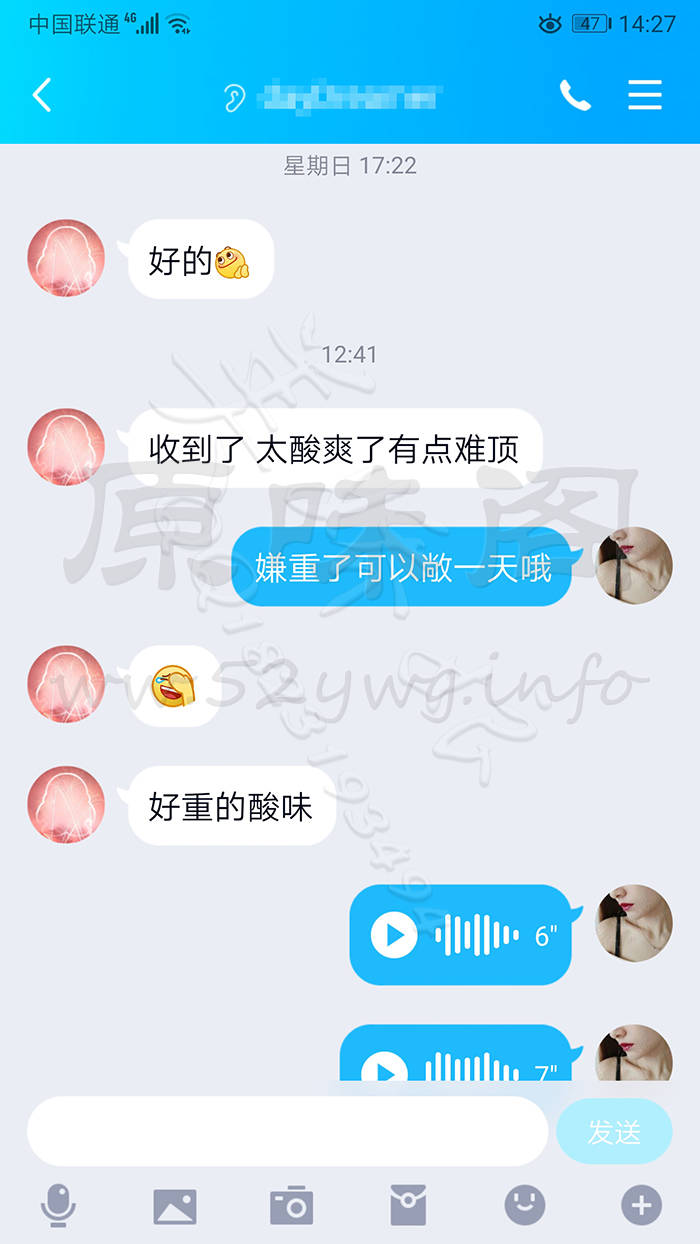
Task: Open the photo gallery picker
Action: tap(175, 1206)
